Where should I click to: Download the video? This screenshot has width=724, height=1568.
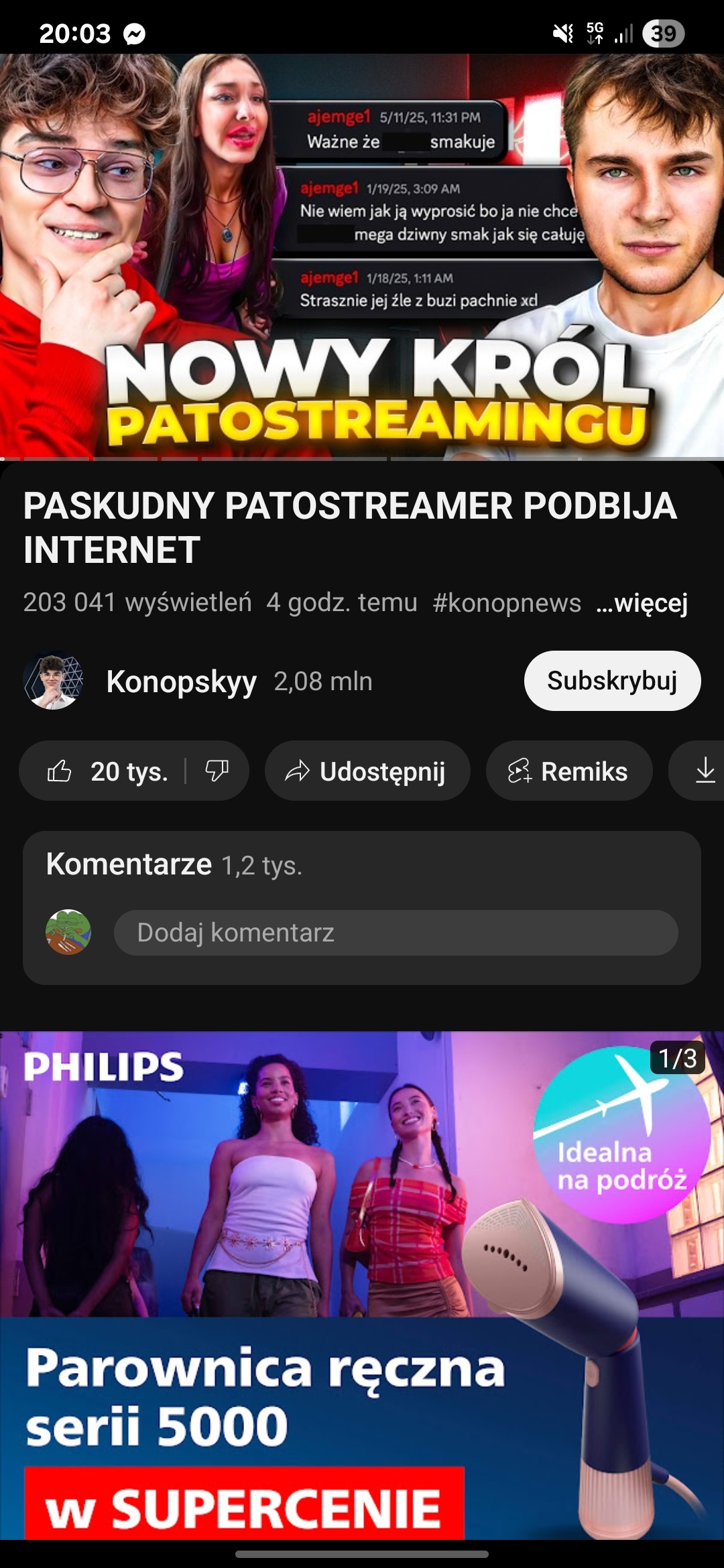[x=704, y=771]
